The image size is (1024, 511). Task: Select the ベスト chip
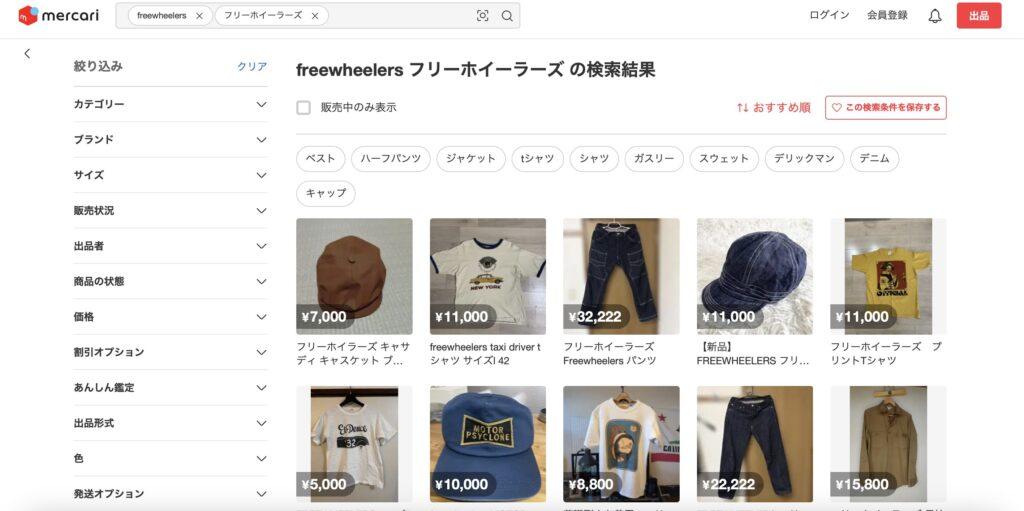(320, 159)
